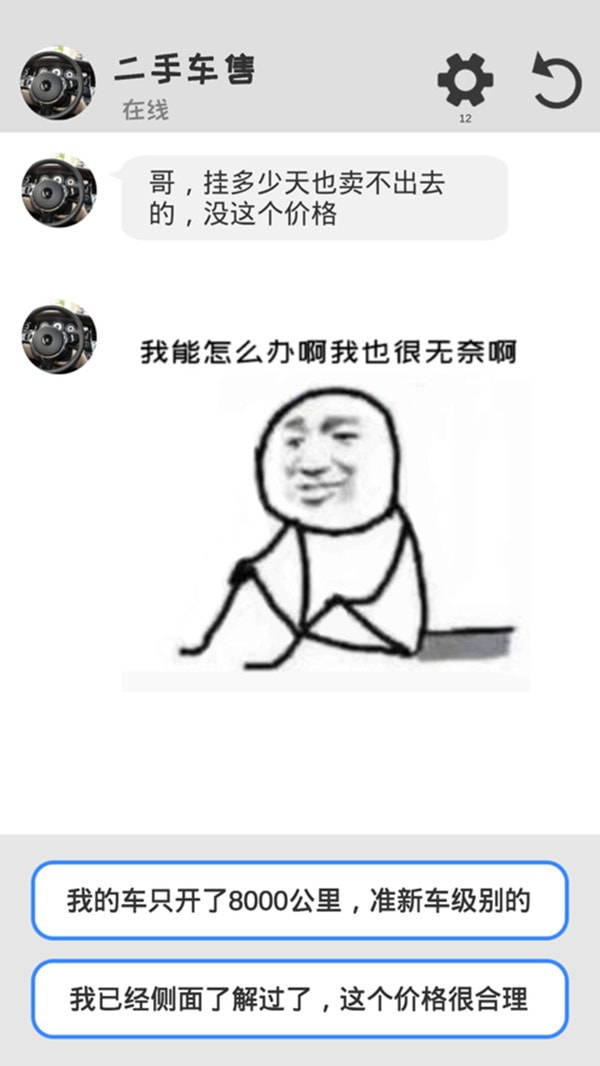
Task: Choose the reply 这个价格很合理
Action: coord(299,998)
